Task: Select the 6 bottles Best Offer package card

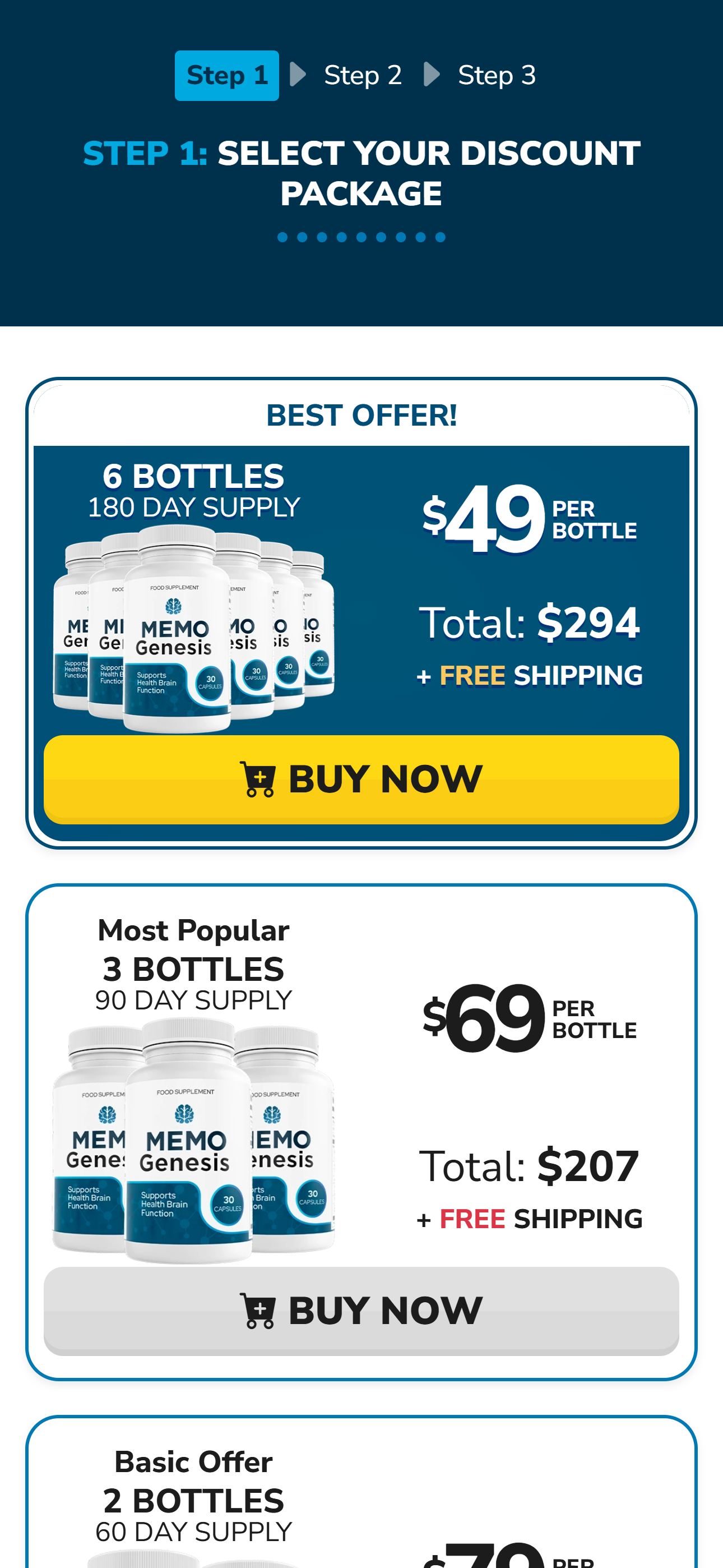Action: pos(361,584)
